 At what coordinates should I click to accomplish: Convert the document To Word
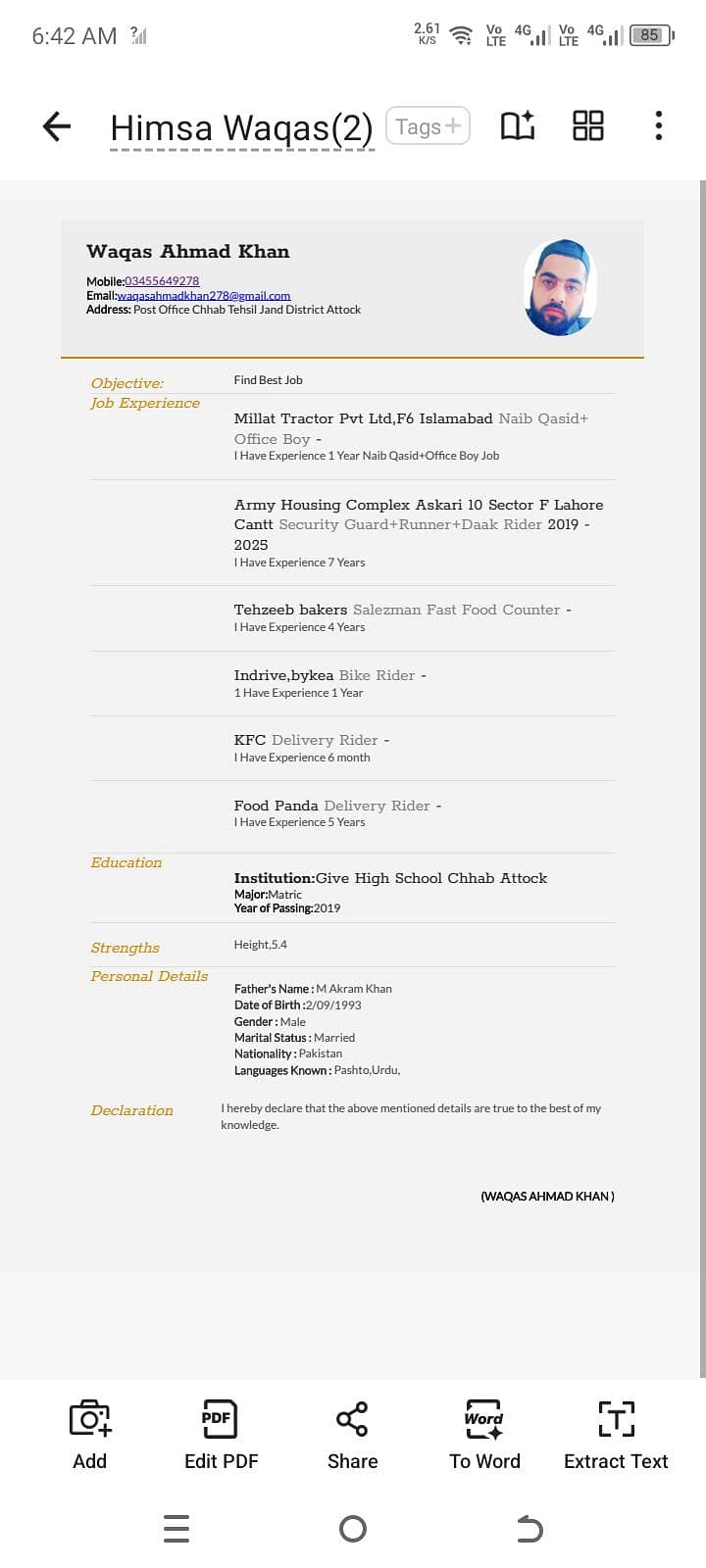484,1435
